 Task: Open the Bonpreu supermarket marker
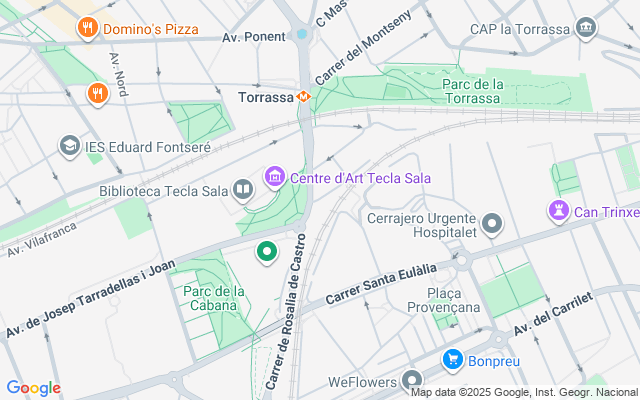point(452,358)
